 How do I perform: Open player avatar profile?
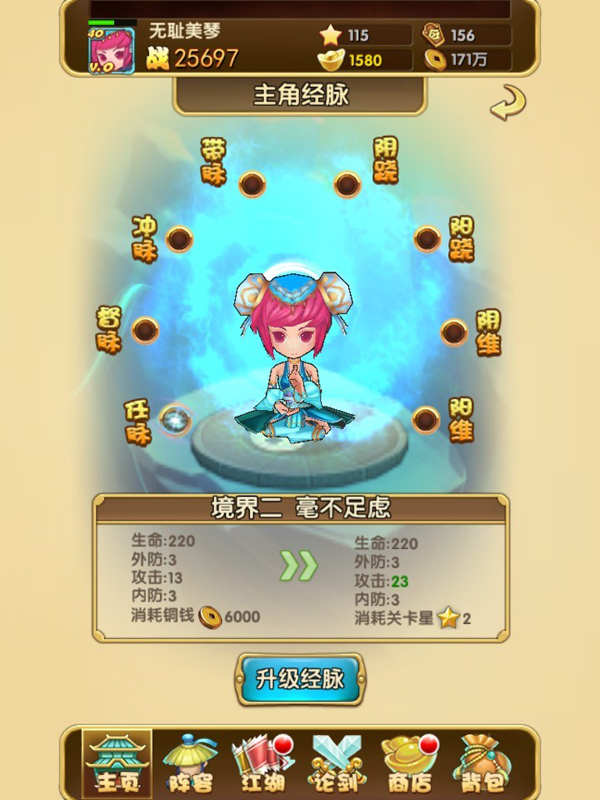point(112,47)
